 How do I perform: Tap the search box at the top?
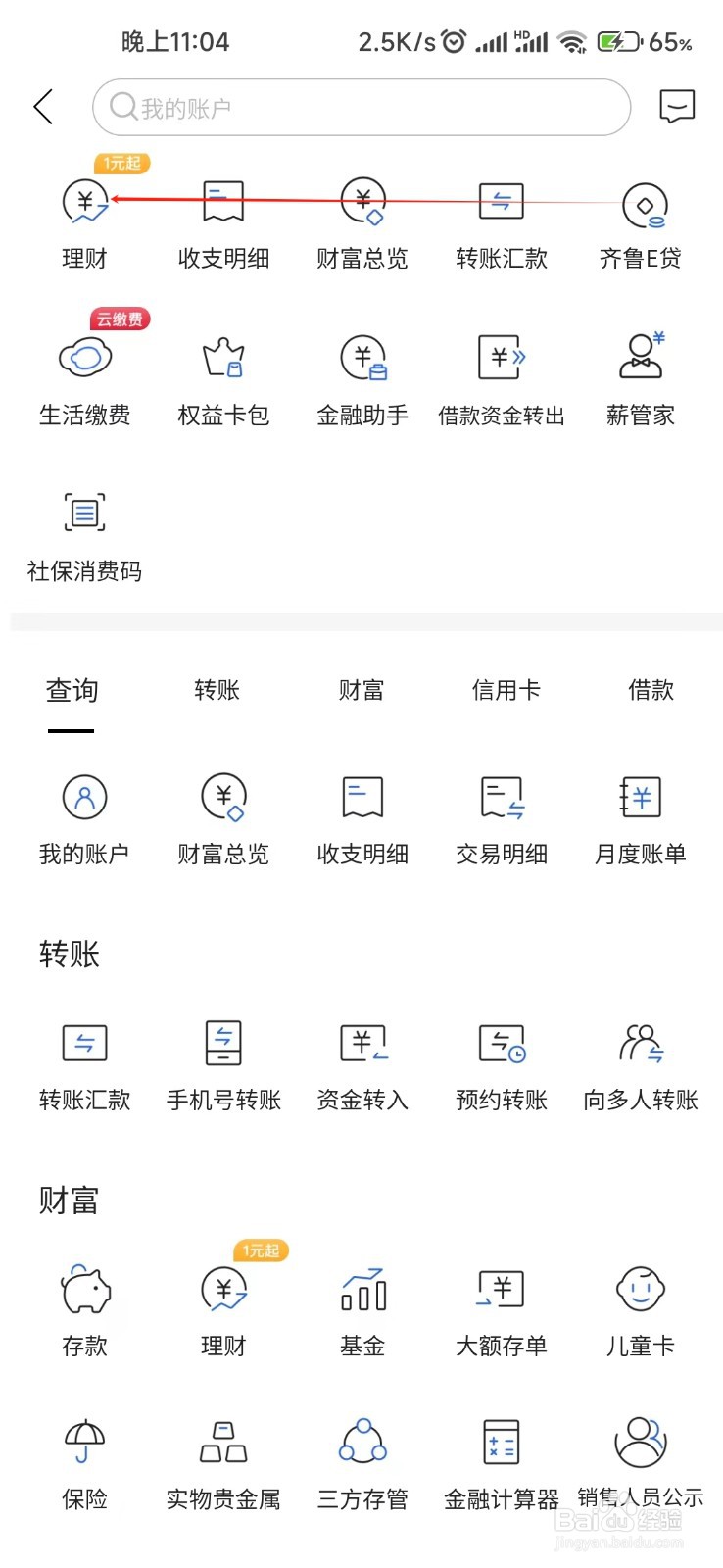click(361, 107)
